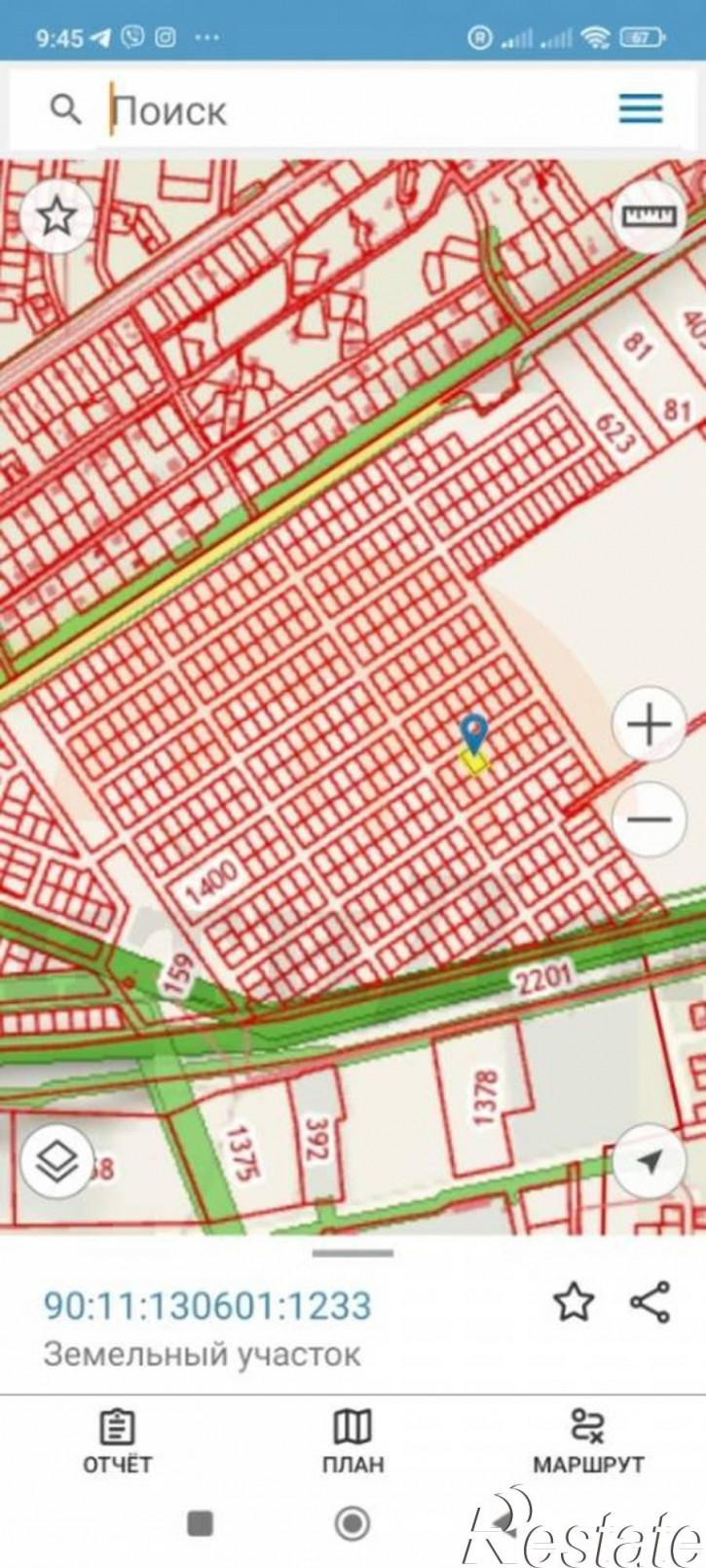Center map on my location

click(650, 1160)
